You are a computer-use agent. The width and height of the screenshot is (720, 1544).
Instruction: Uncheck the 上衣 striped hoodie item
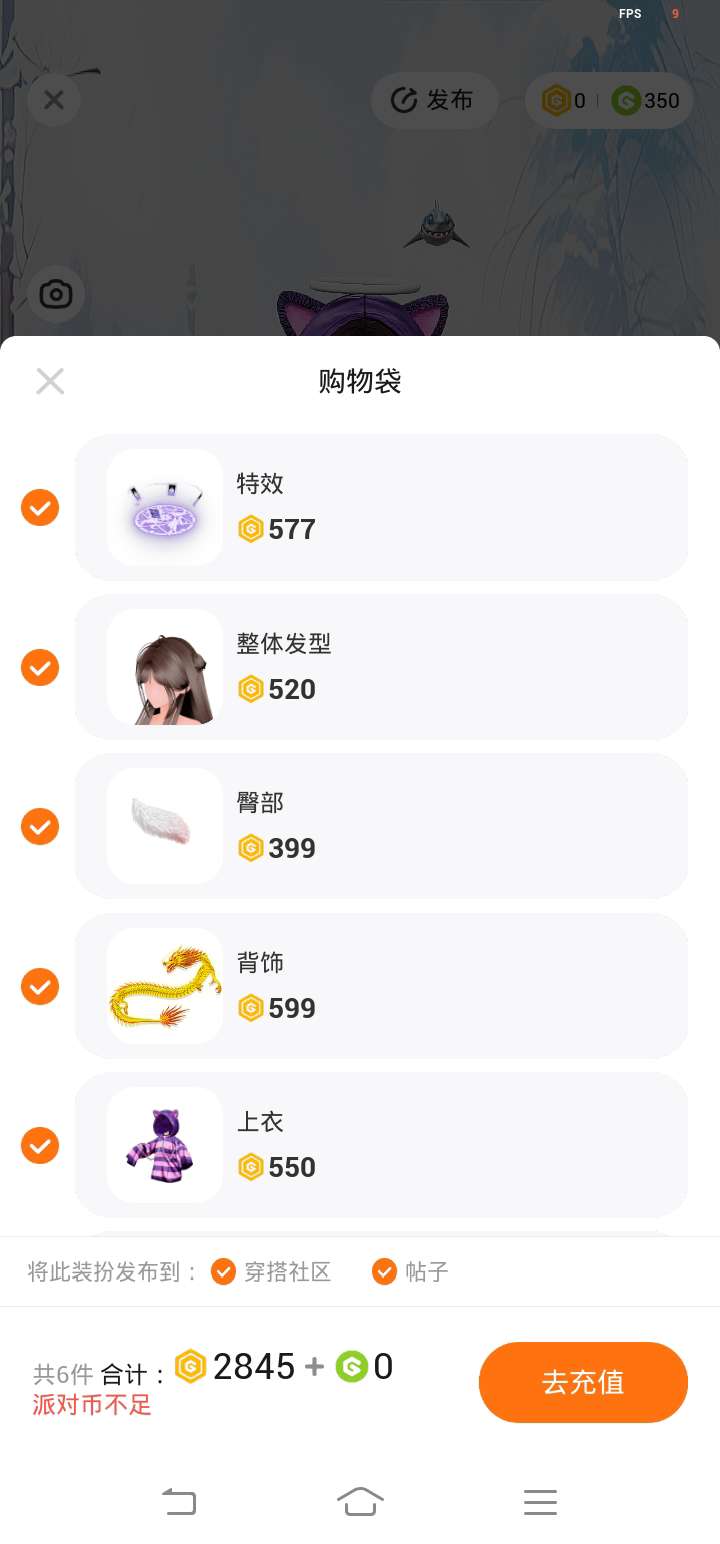[x=40, y=1146]
